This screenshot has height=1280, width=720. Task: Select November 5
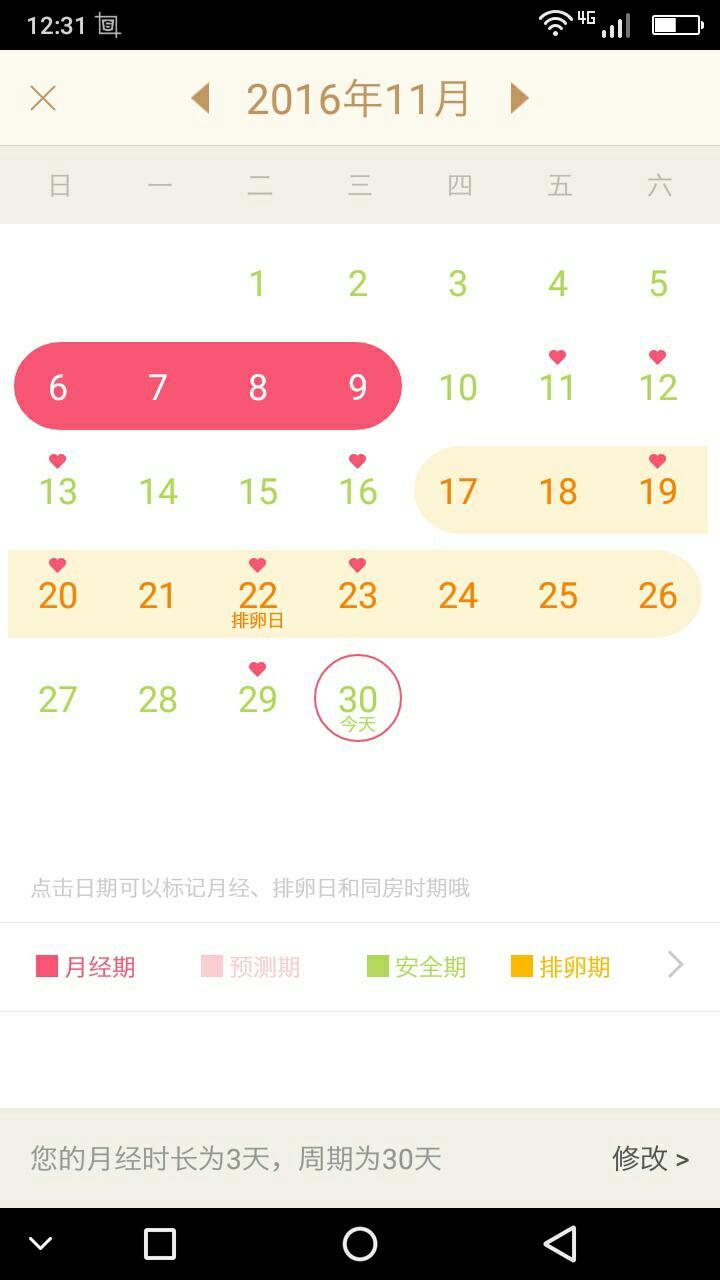coord(658,283)
